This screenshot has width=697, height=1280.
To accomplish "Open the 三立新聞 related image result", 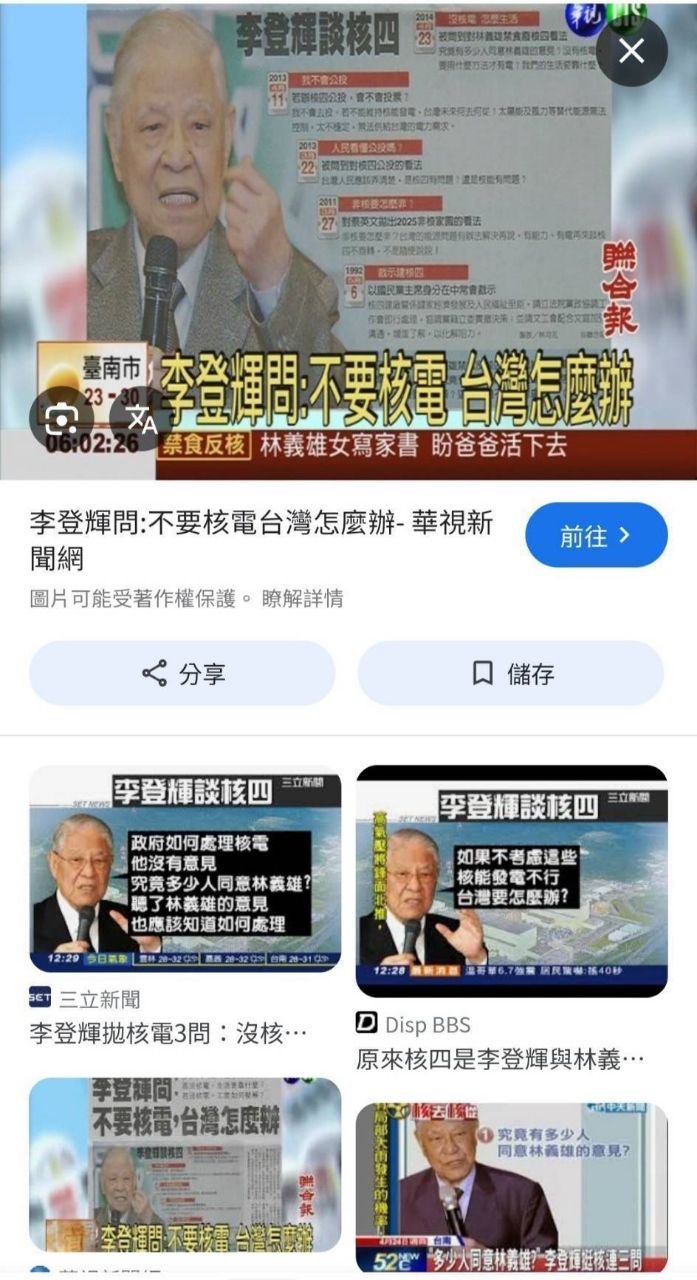I will tap(184, 868).
